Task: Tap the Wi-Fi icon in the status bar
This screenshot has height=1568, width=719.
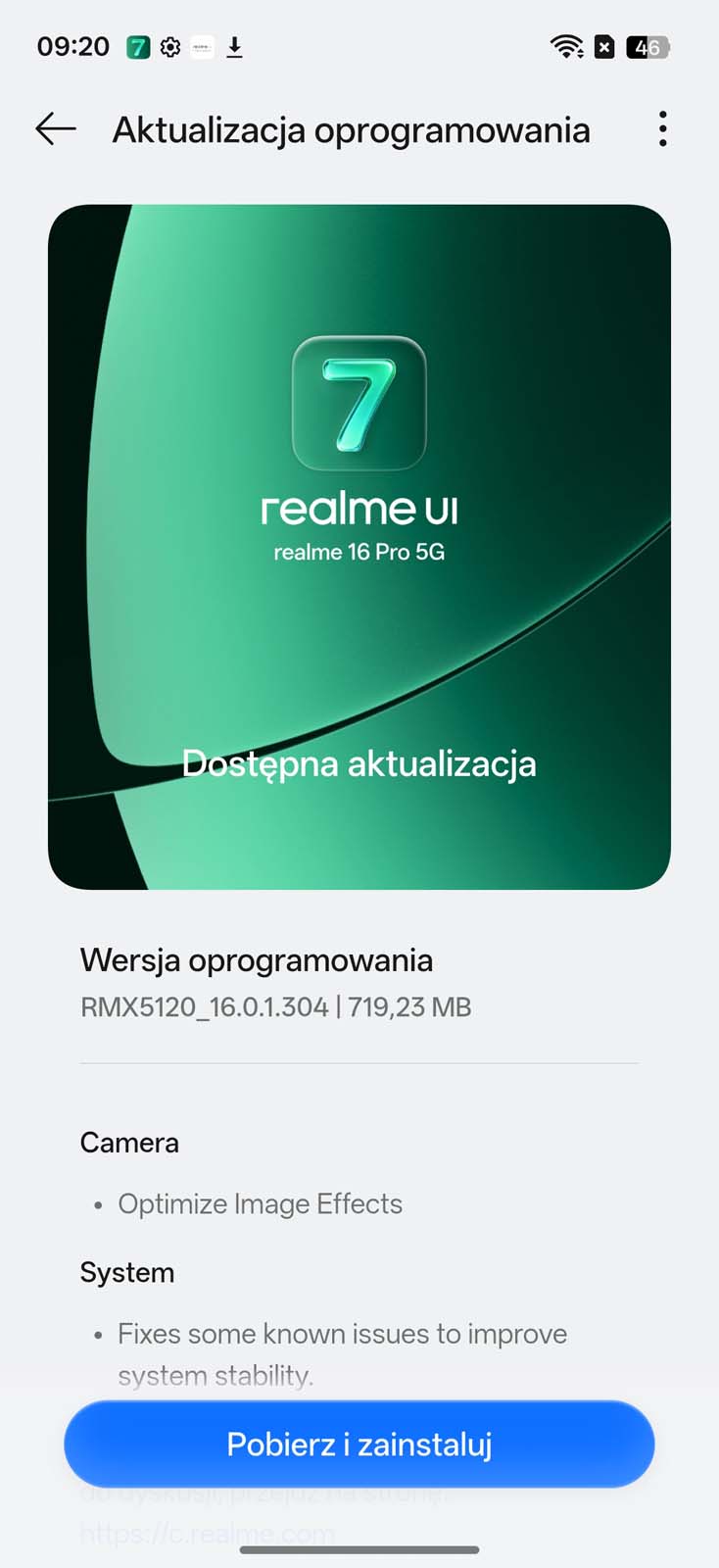Action: tap(567, 45)
